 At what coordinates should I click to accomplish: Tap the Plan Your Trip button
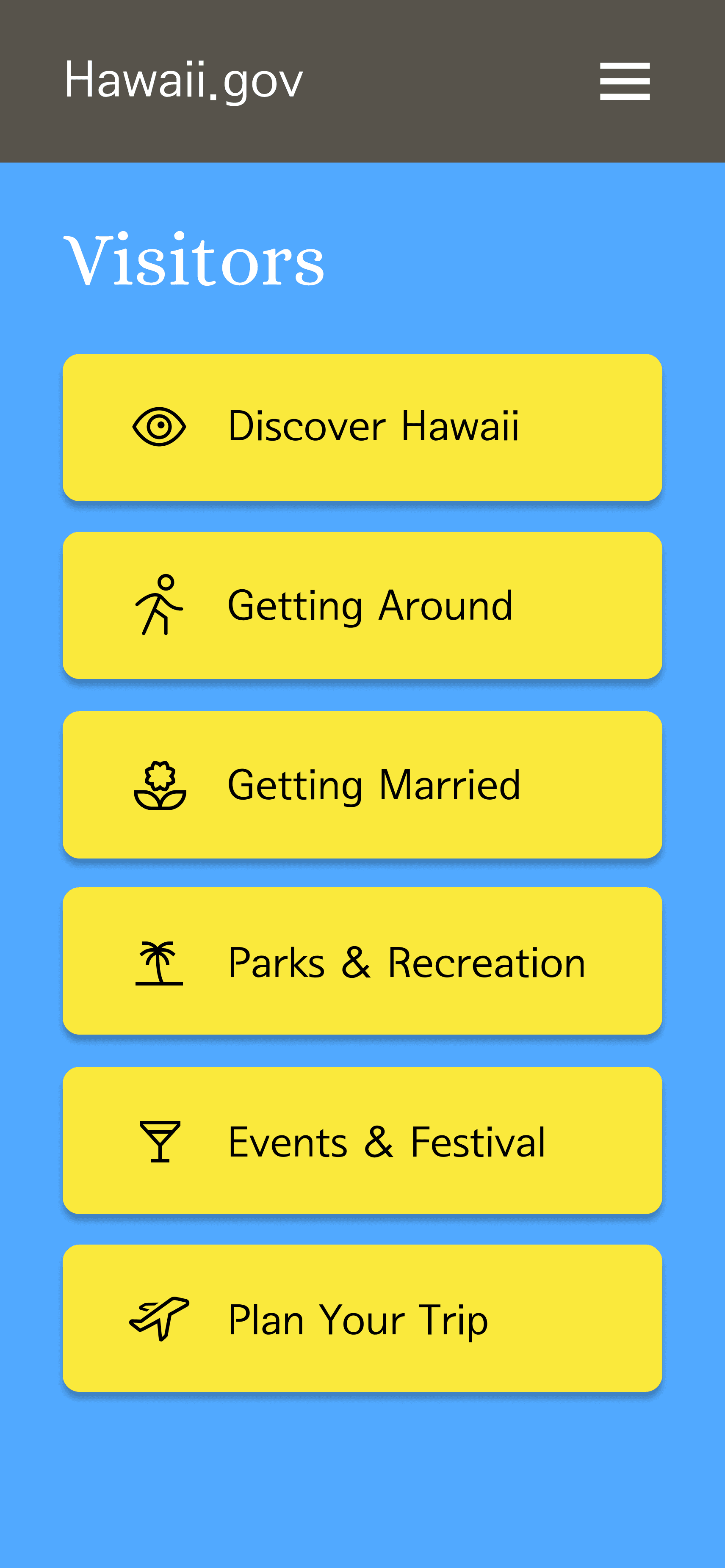pyautogui.click(x=362, y=1318)
